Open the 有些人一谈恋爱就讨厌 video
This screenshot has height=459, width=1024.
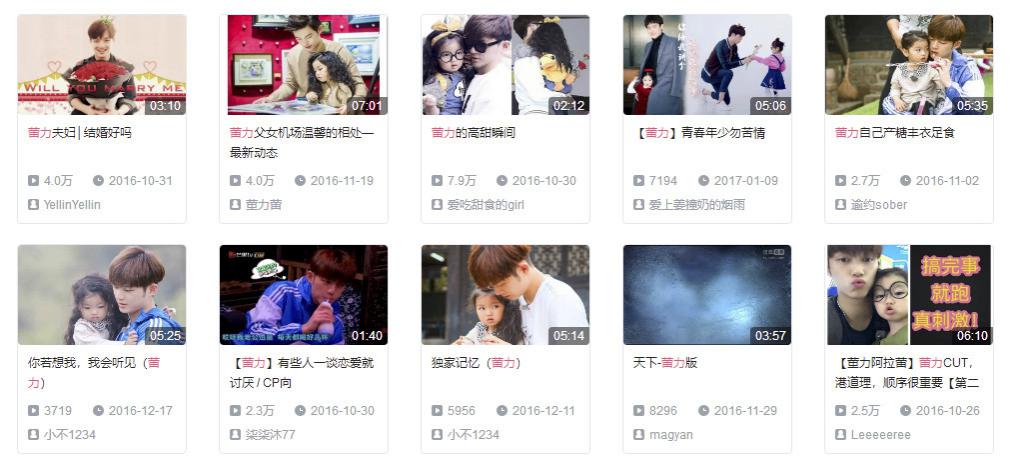(x=304, y=295)
